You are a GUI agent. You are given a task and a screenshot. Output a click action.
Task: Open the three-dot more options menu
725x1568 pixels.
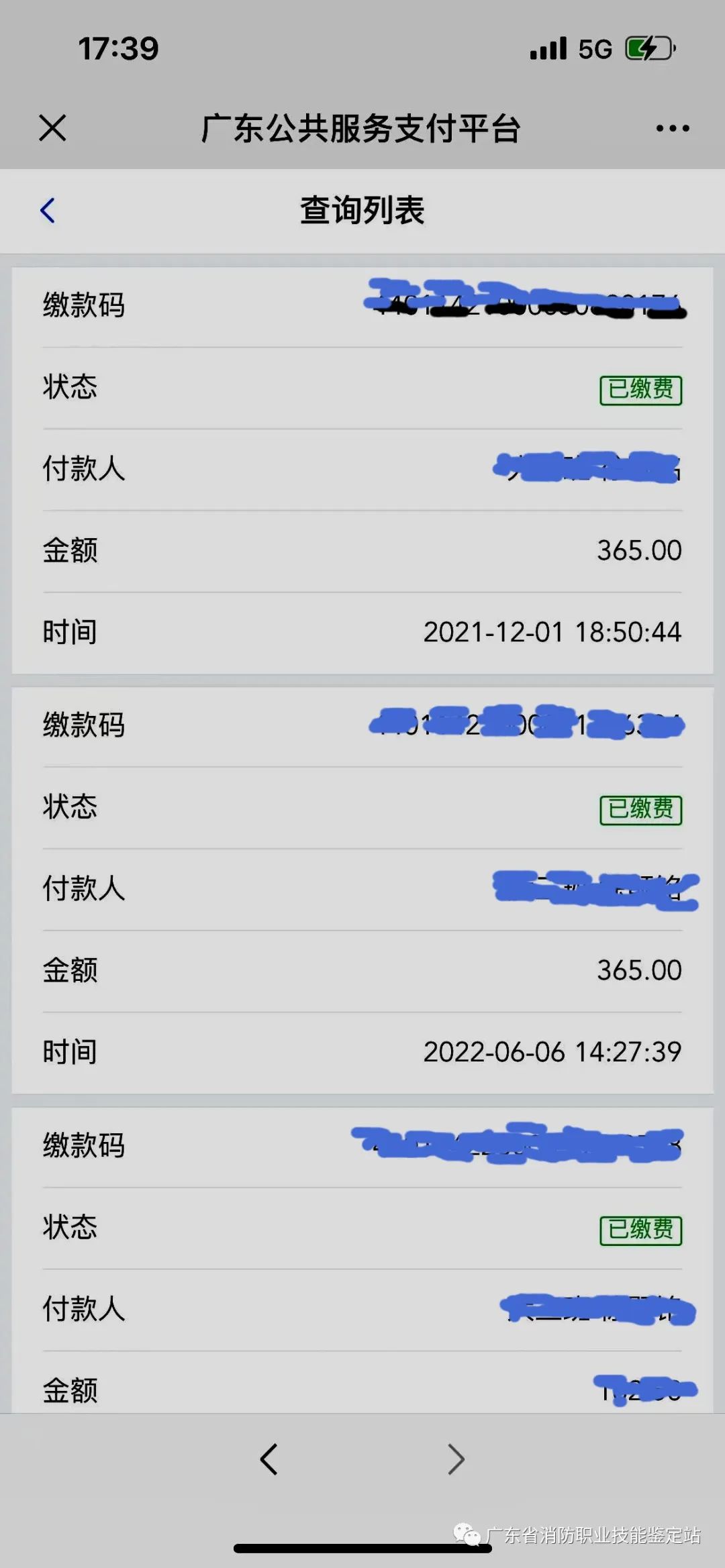673,128
